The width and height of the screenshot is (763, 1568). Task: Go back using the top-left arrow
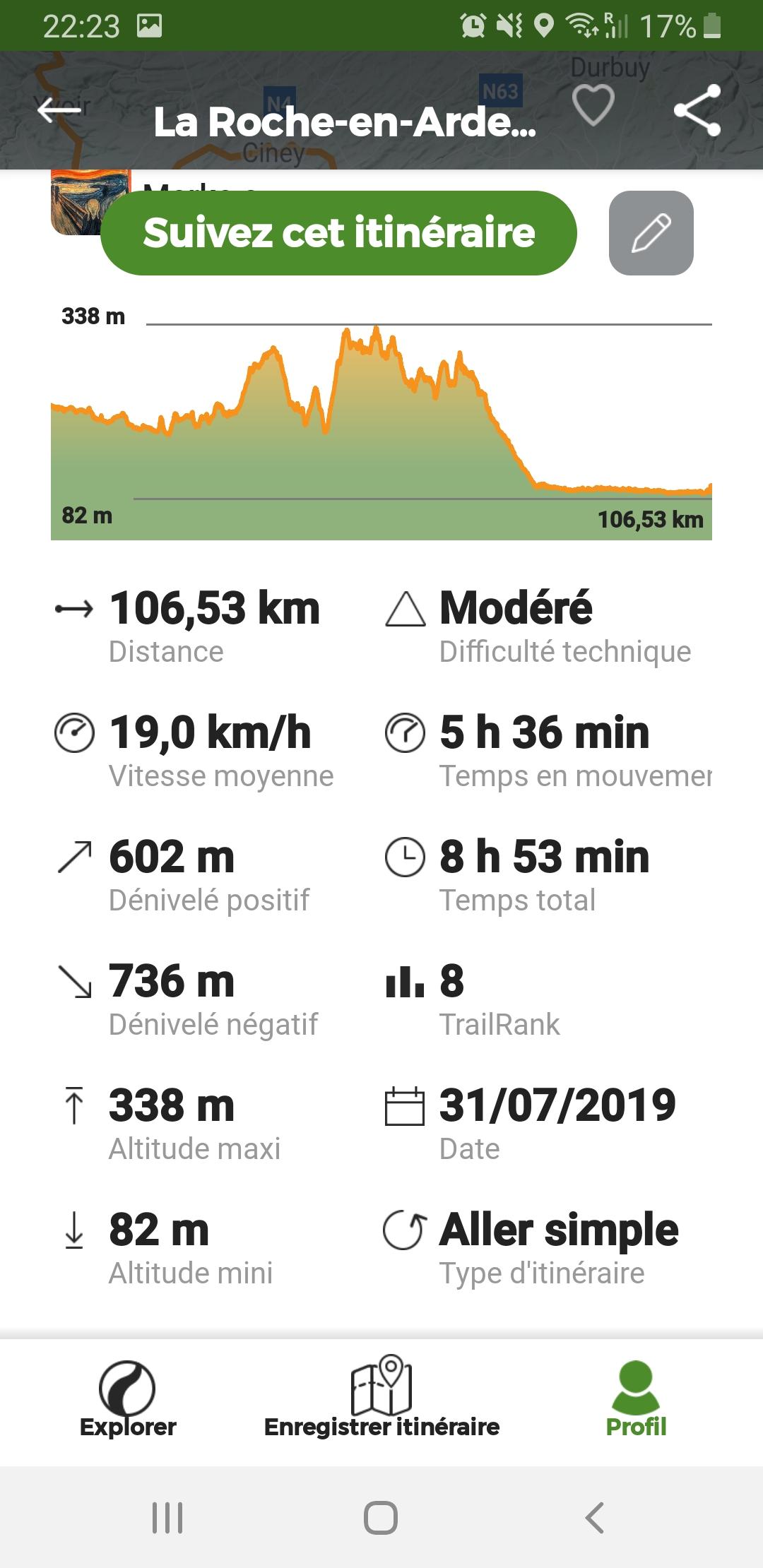(59, 111)
